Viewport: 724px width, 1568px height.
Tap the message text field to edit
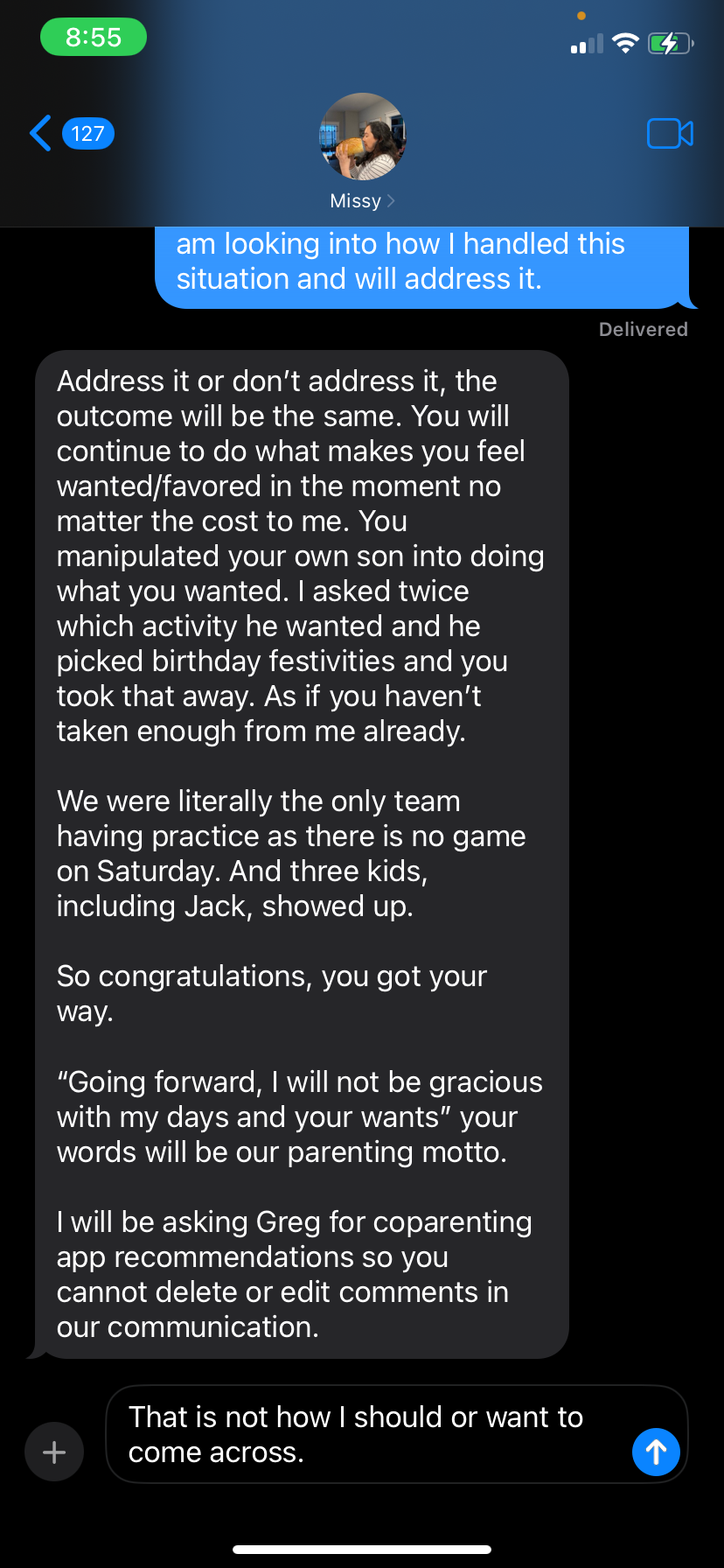click(367, 1434)
